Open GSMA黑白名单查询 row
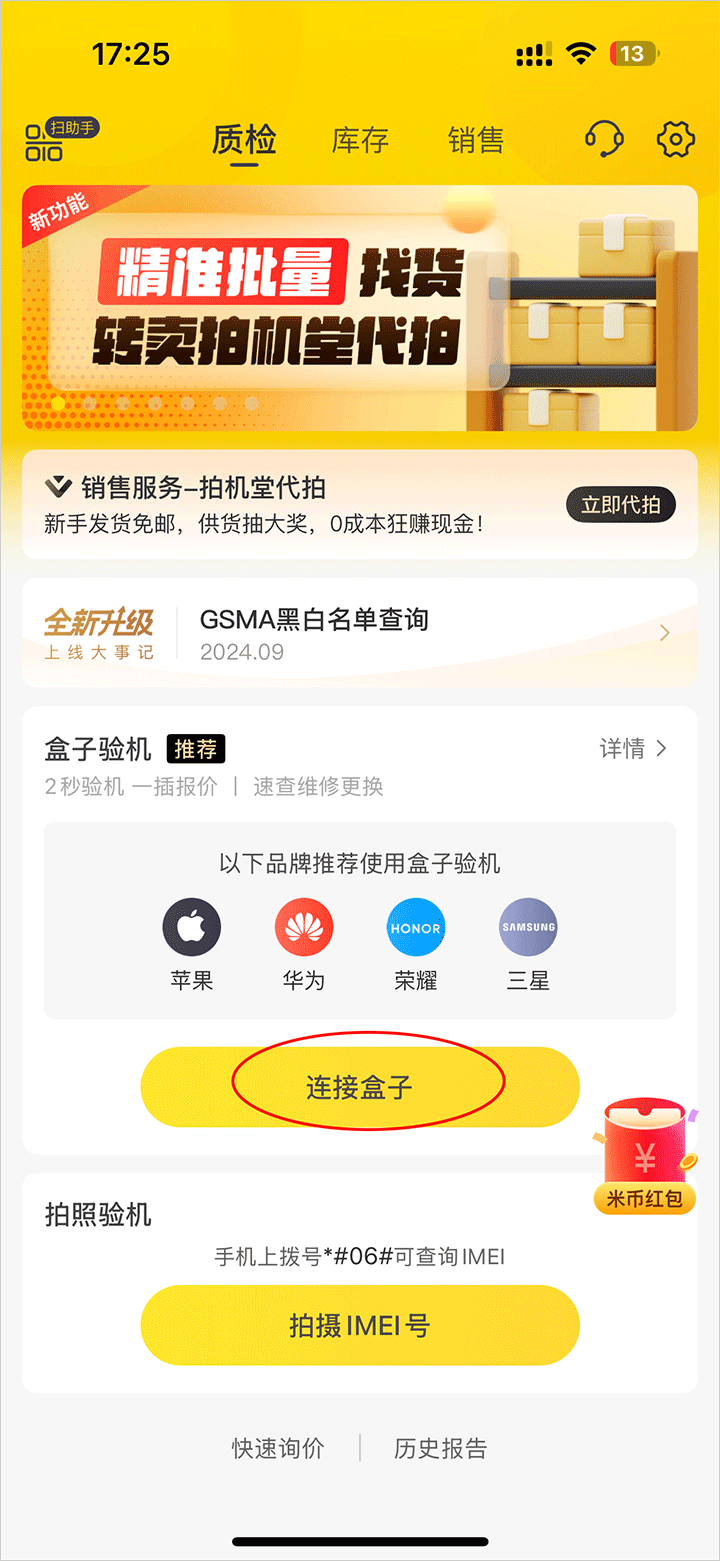The width and height of the screenshot is (720, 1561). (360, 633)
